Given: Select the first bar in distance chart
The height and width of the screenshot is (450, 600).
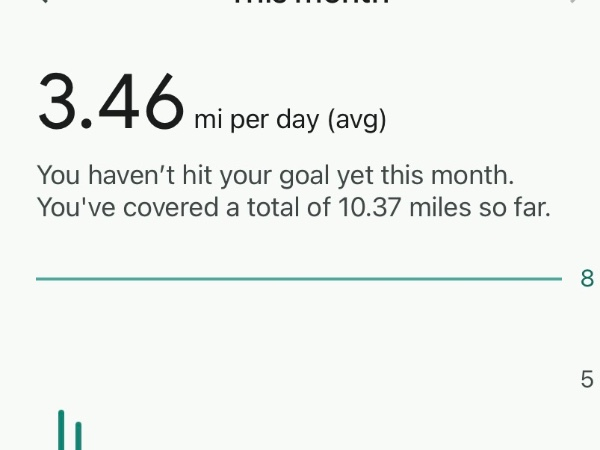Looking at the screenshot, I should point(61,430).
